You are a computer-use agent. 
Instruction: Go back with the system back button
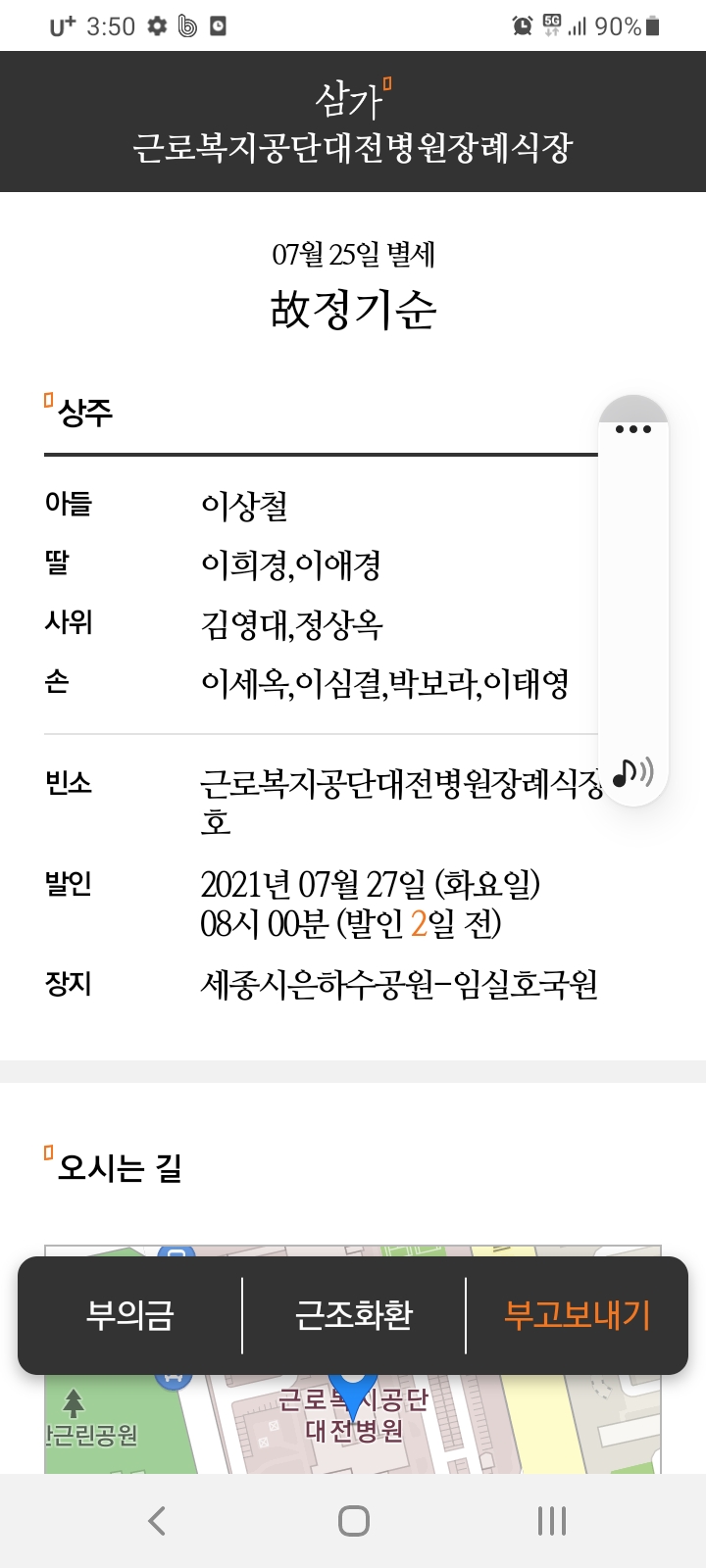point(156,1521)
